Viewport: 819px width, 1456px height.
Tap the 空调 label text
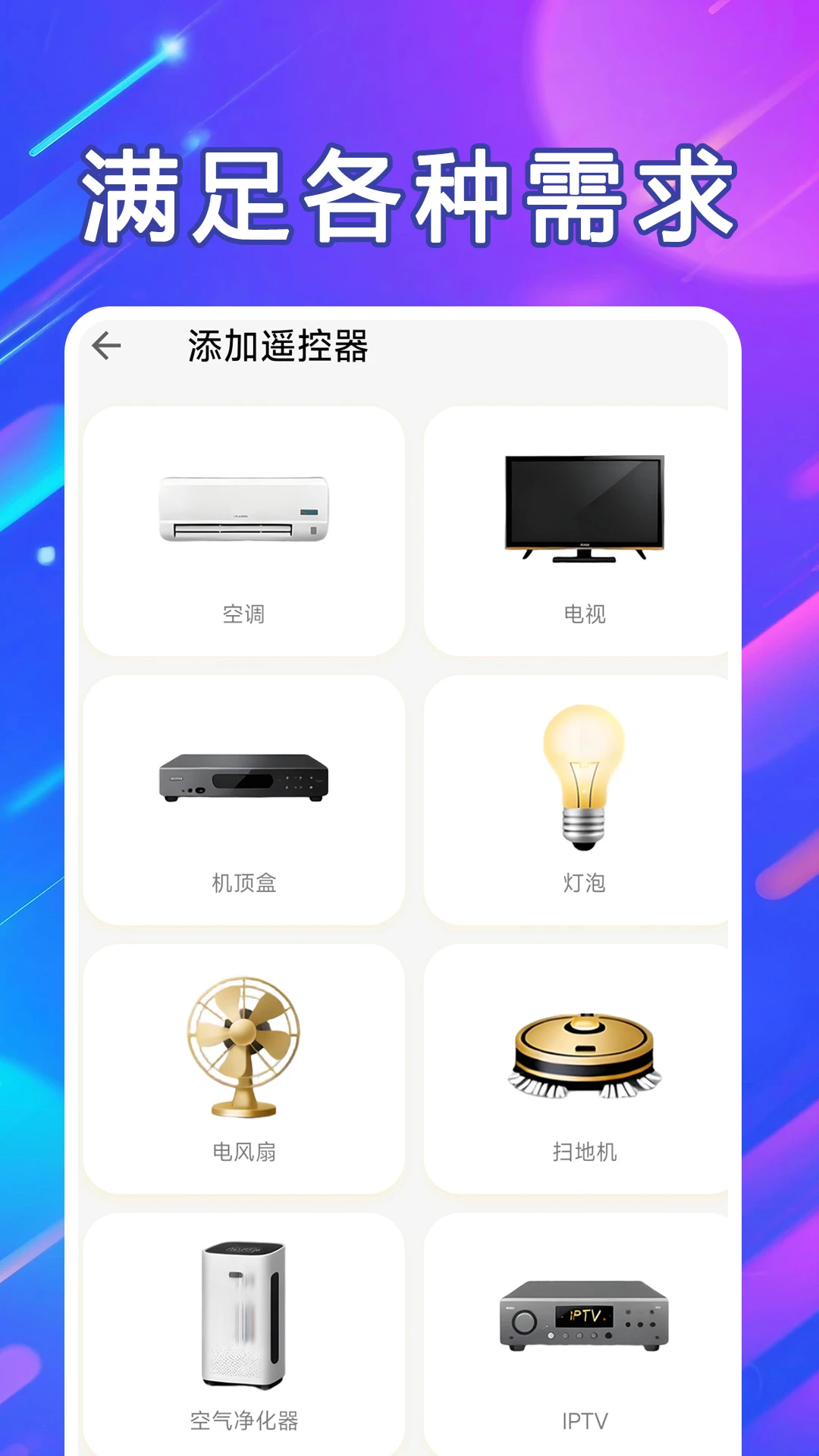point(244,614)
